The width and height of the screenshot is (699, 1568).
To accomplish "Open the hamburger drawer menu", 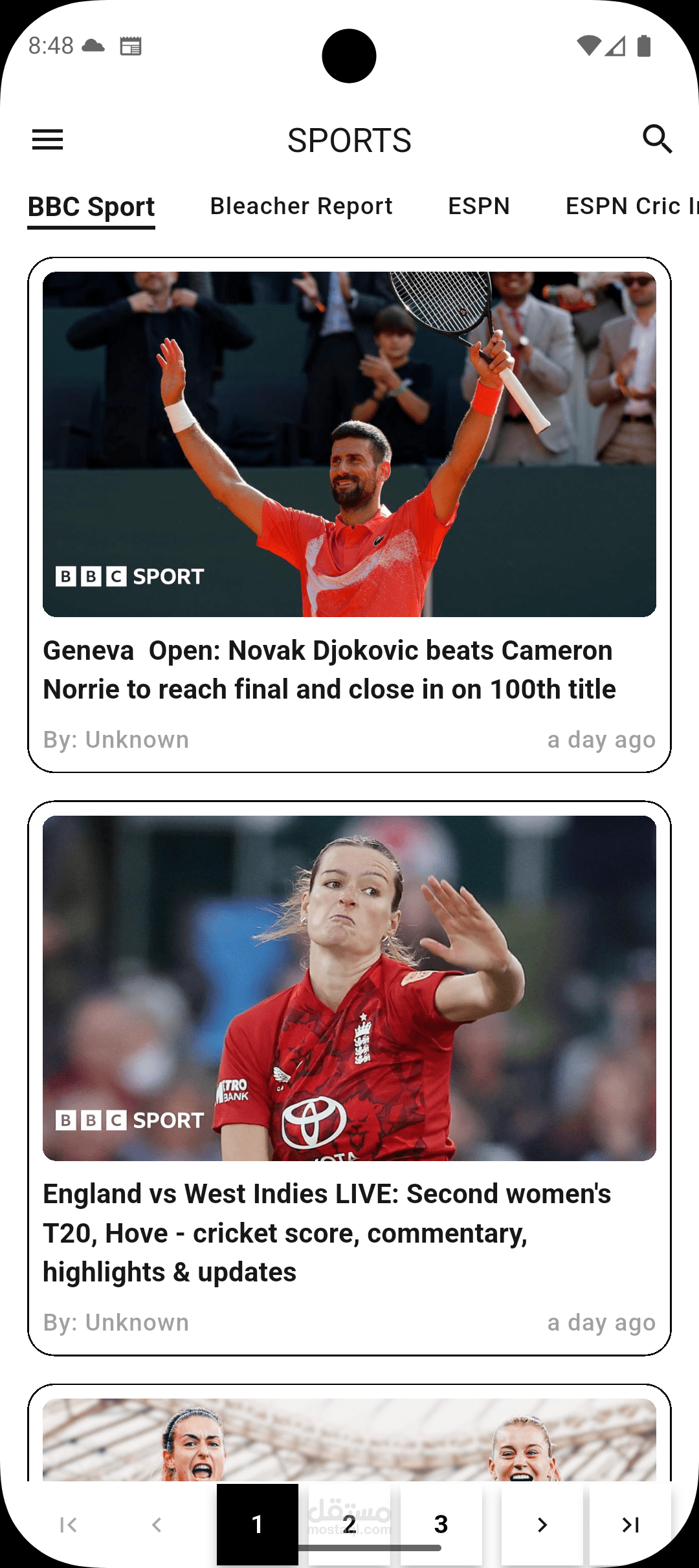I will pyautogui.click(x=48, y=140).
